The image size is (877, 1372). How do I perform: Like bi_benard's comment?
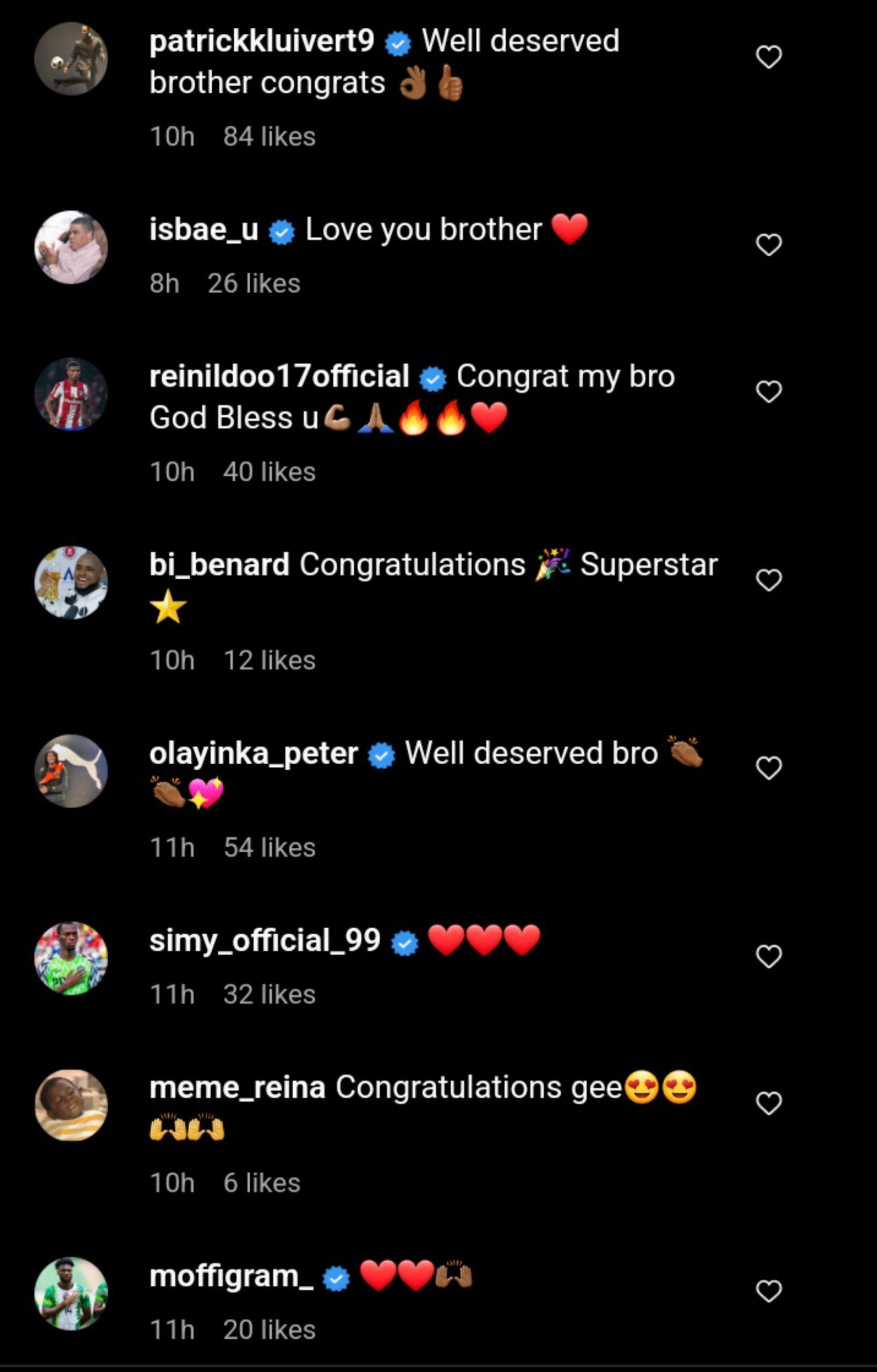coord(768,580)
